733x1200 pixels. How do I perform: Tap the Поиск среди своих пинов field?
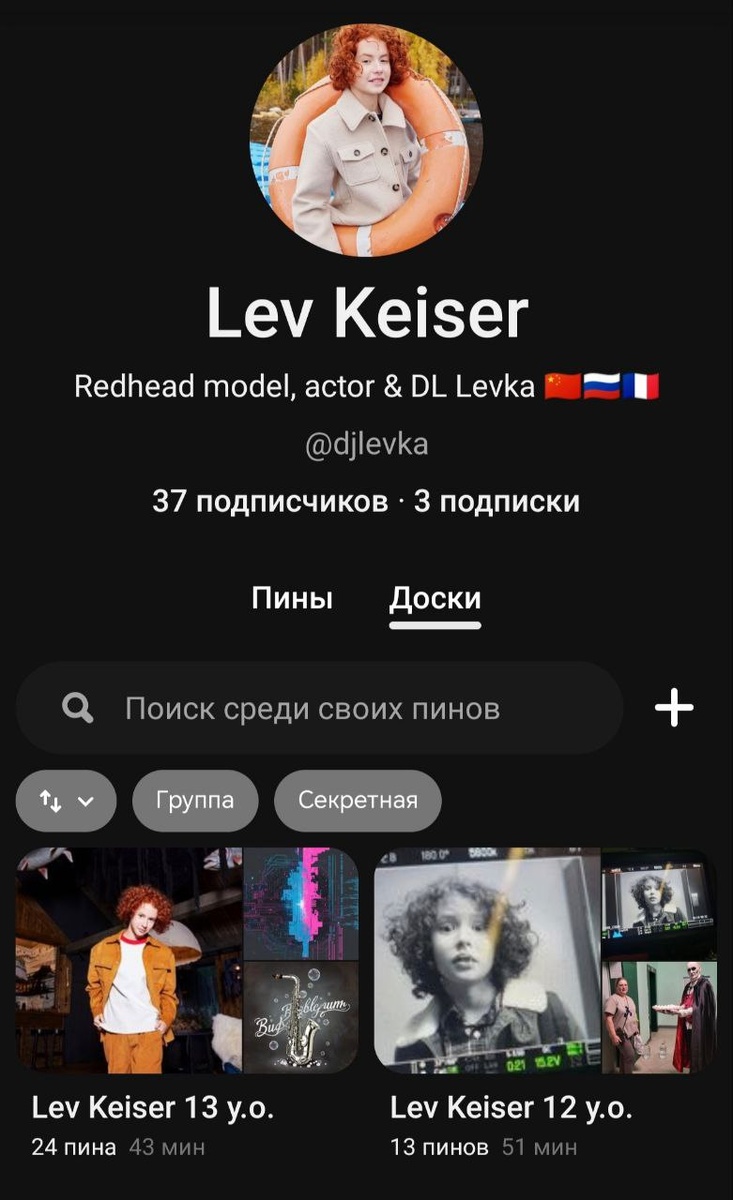[x=320, y=709]
